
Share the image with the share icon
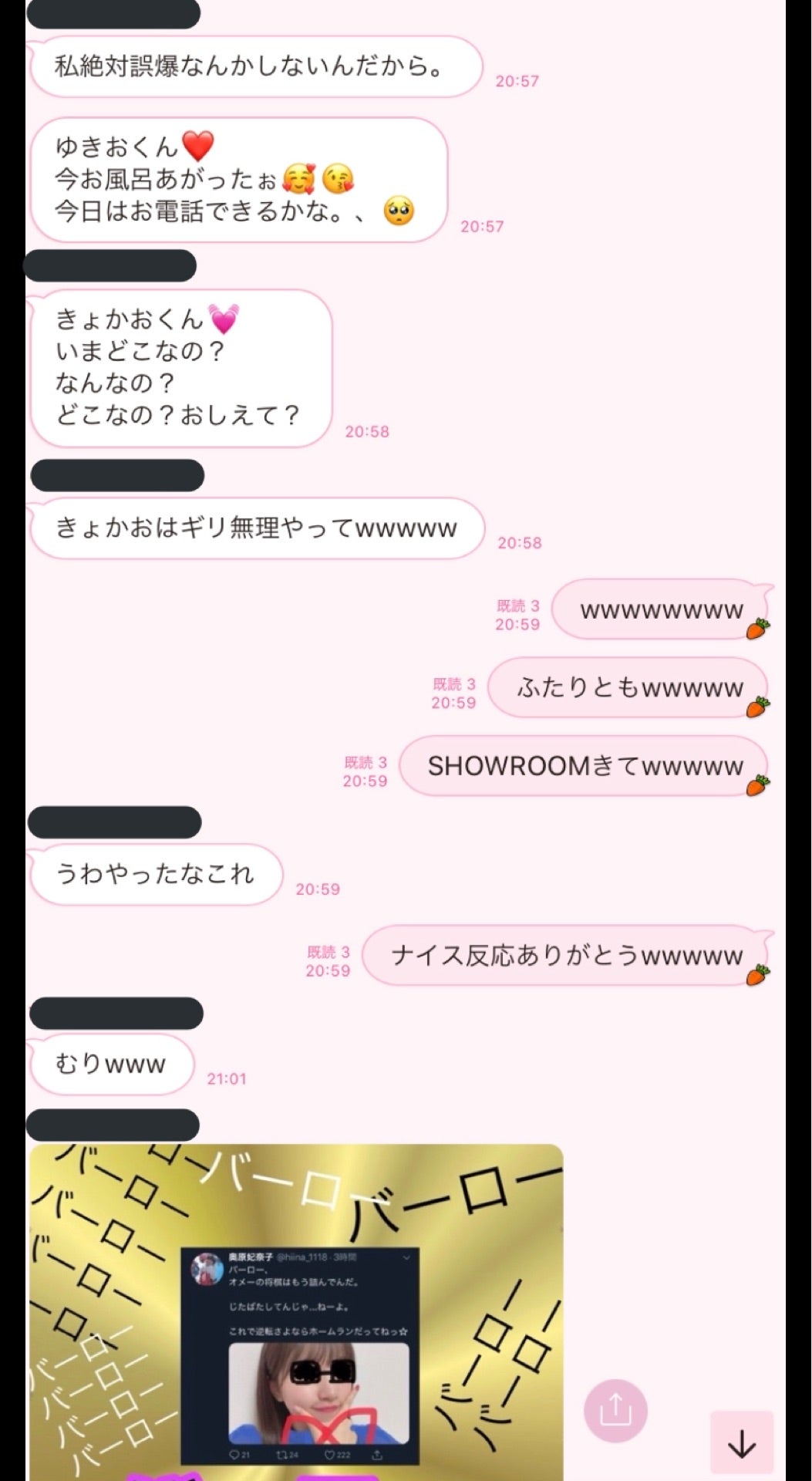(x=615, y=1410)
